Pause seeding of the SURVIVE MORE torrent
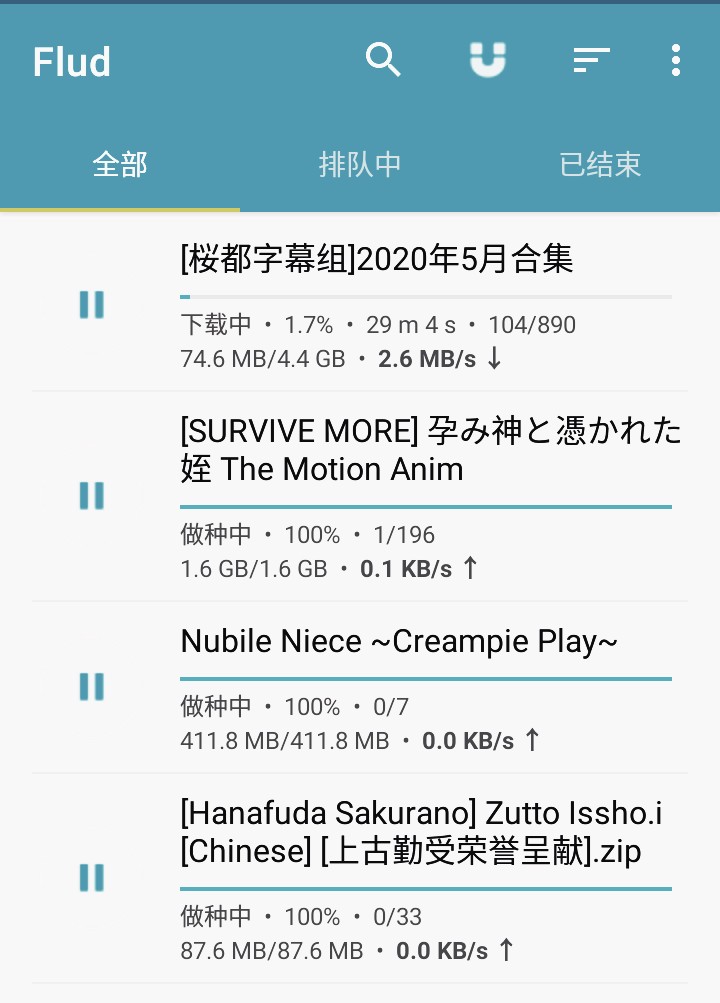The image size is (720, 1003). [x=92, y=495]
